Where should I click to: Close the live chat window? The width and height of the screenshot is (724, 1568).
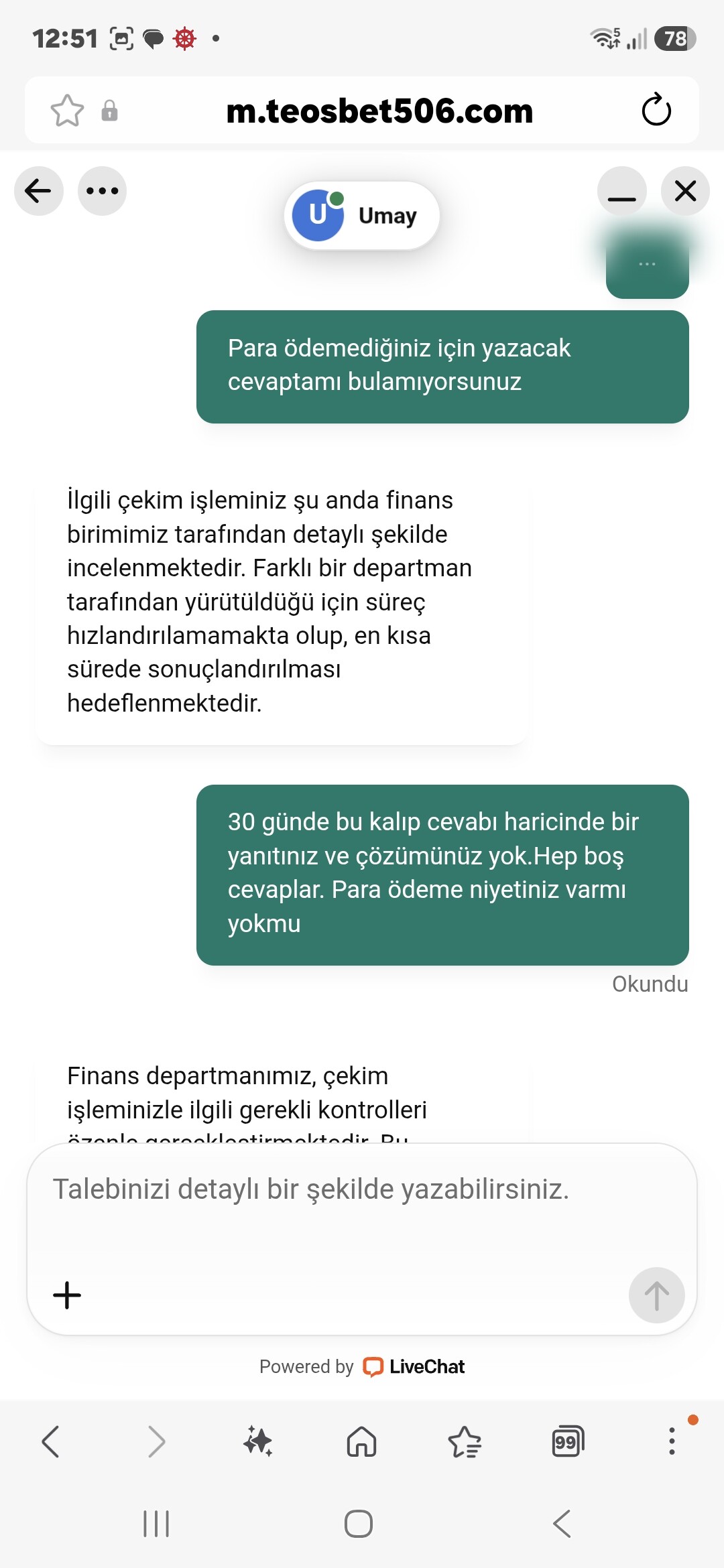click(x=685, y=191)
